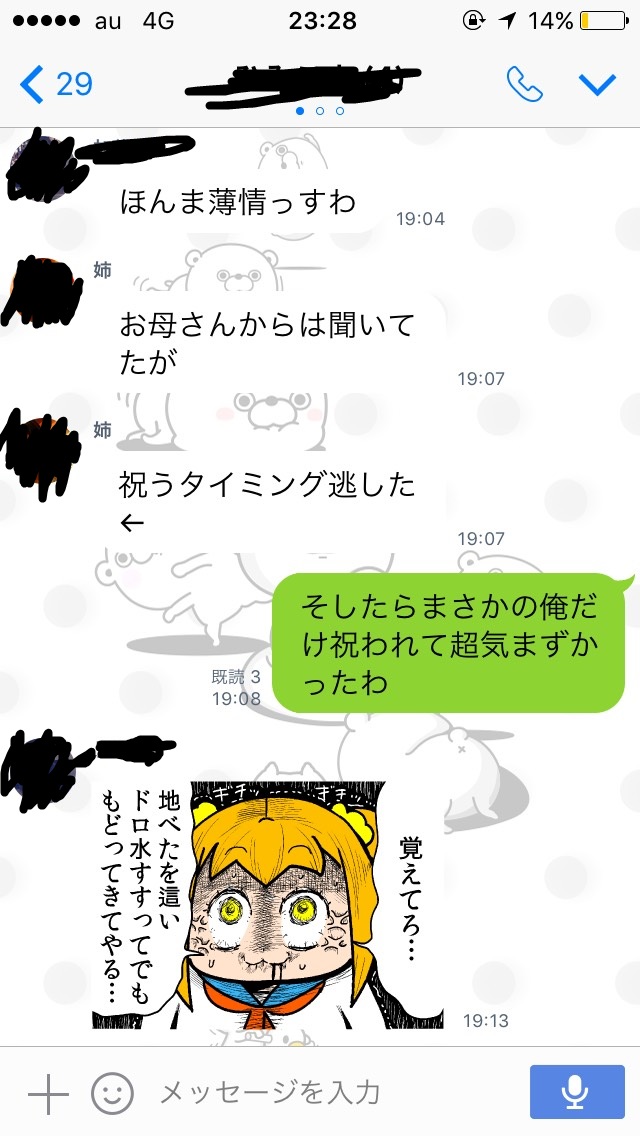640x1136 pixels.
Task: Open the 覚えてろ manga image message
Action: coord(267,905)
